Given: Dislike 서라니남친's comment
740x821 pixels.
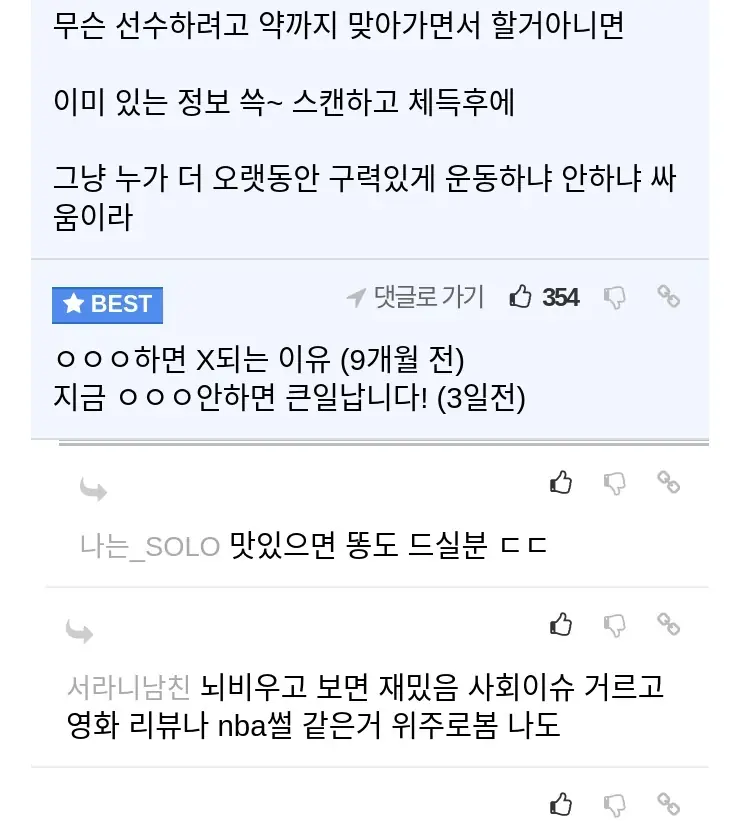Looking at the screenshot, I should point(615,626).
